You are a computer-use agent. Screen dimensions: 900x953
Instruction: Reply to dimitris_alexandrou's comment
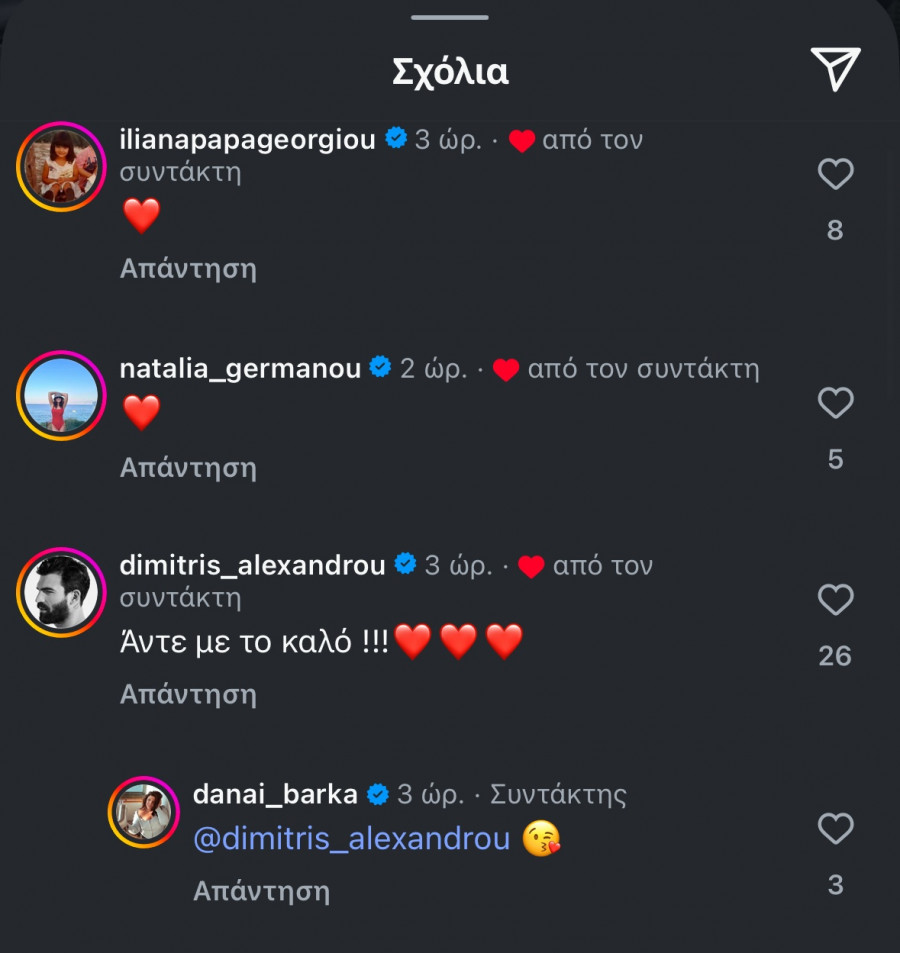pyautogui.click(x=188, y=694)
